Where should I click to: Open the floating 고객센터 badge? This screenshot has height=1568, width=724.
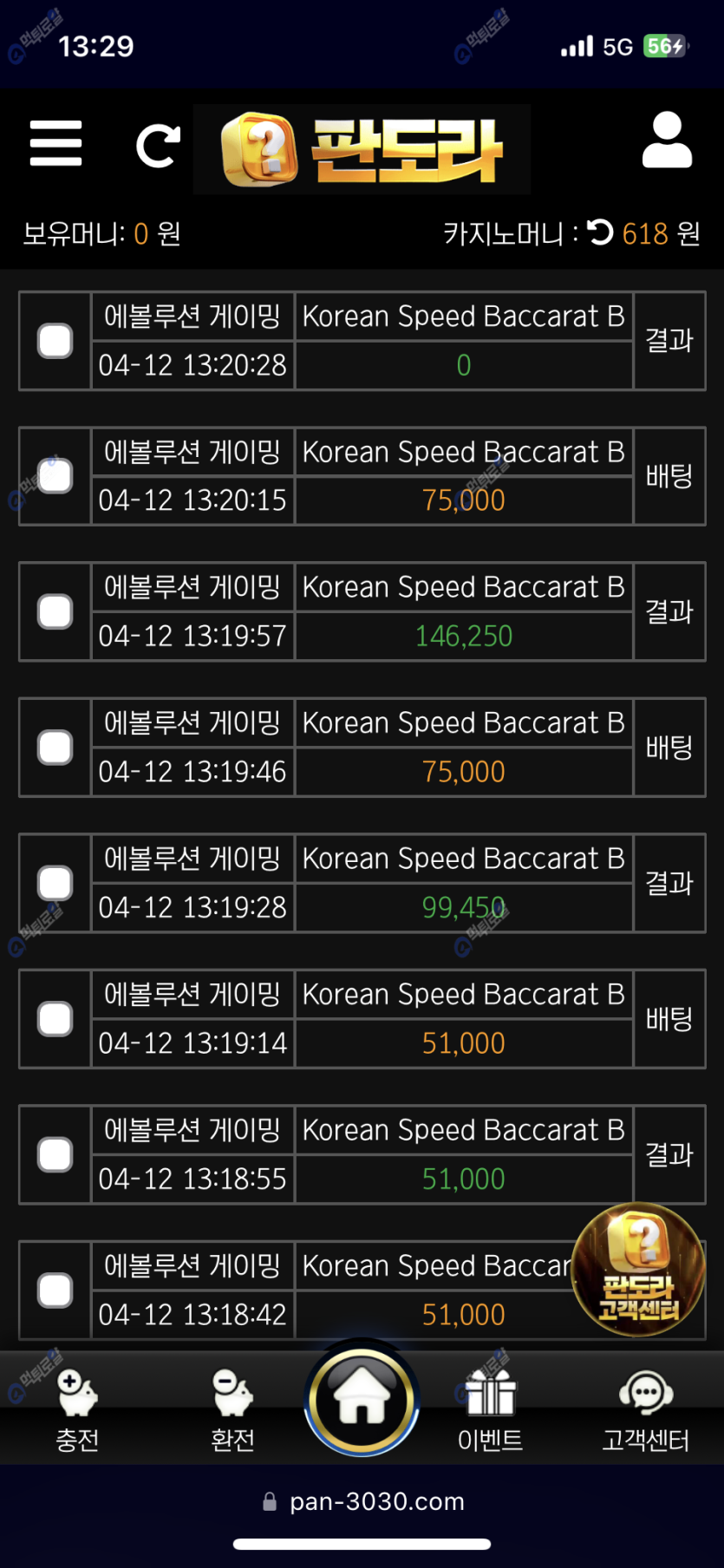tap(638, 1269)
